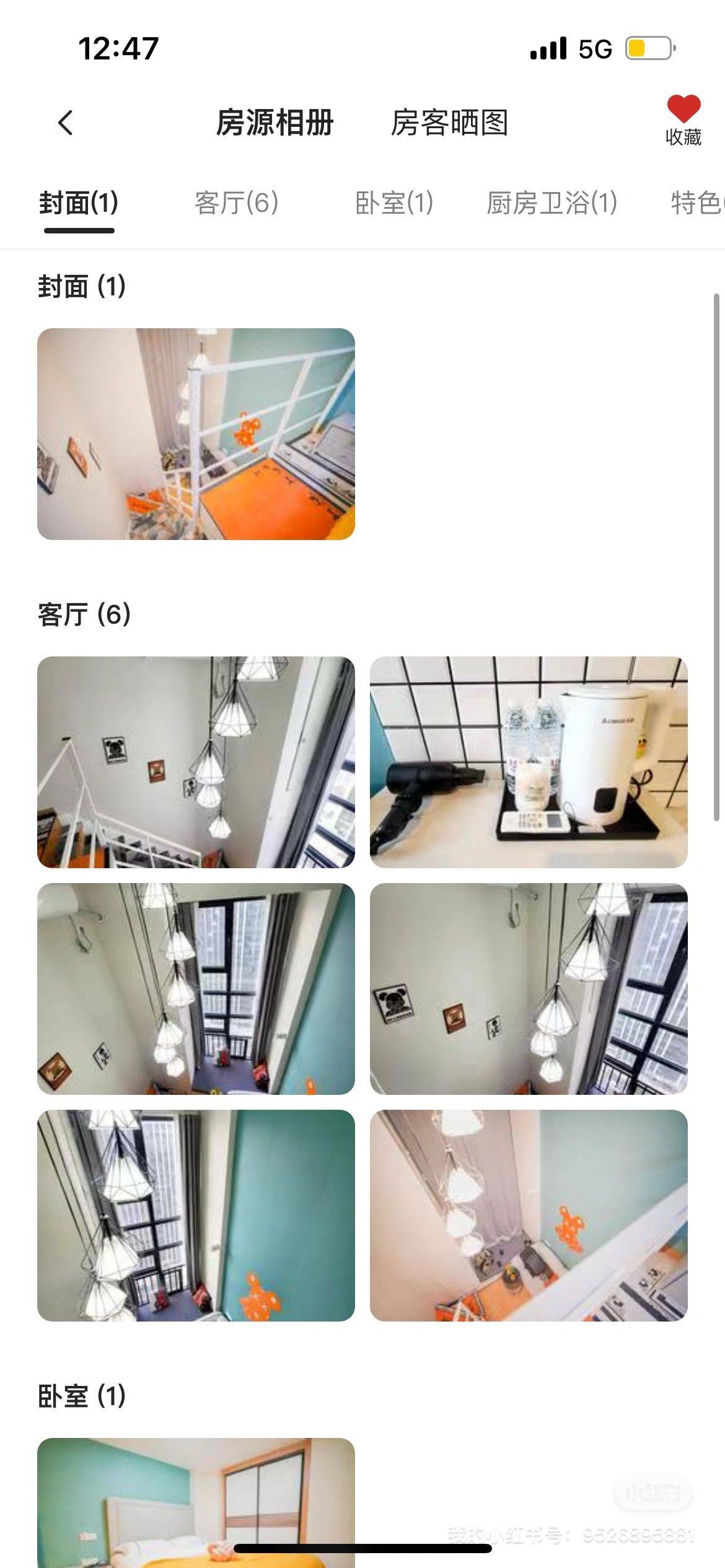Switch to the 房客晒图 tab
The width and height of the screenshot is (725, 1568).
click(x=449, y=123)
